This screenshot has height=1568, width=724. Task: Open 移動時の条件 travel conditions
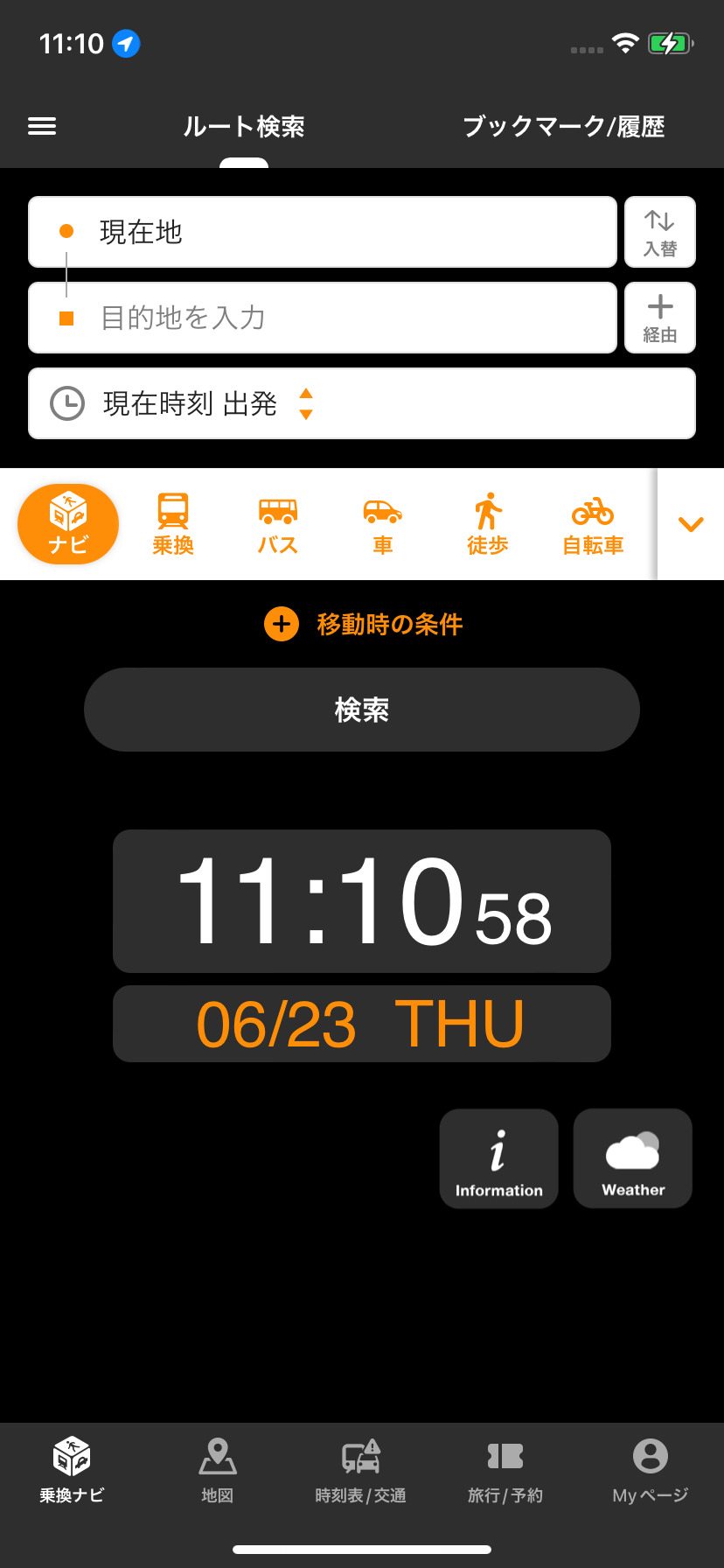click(363, 625)
